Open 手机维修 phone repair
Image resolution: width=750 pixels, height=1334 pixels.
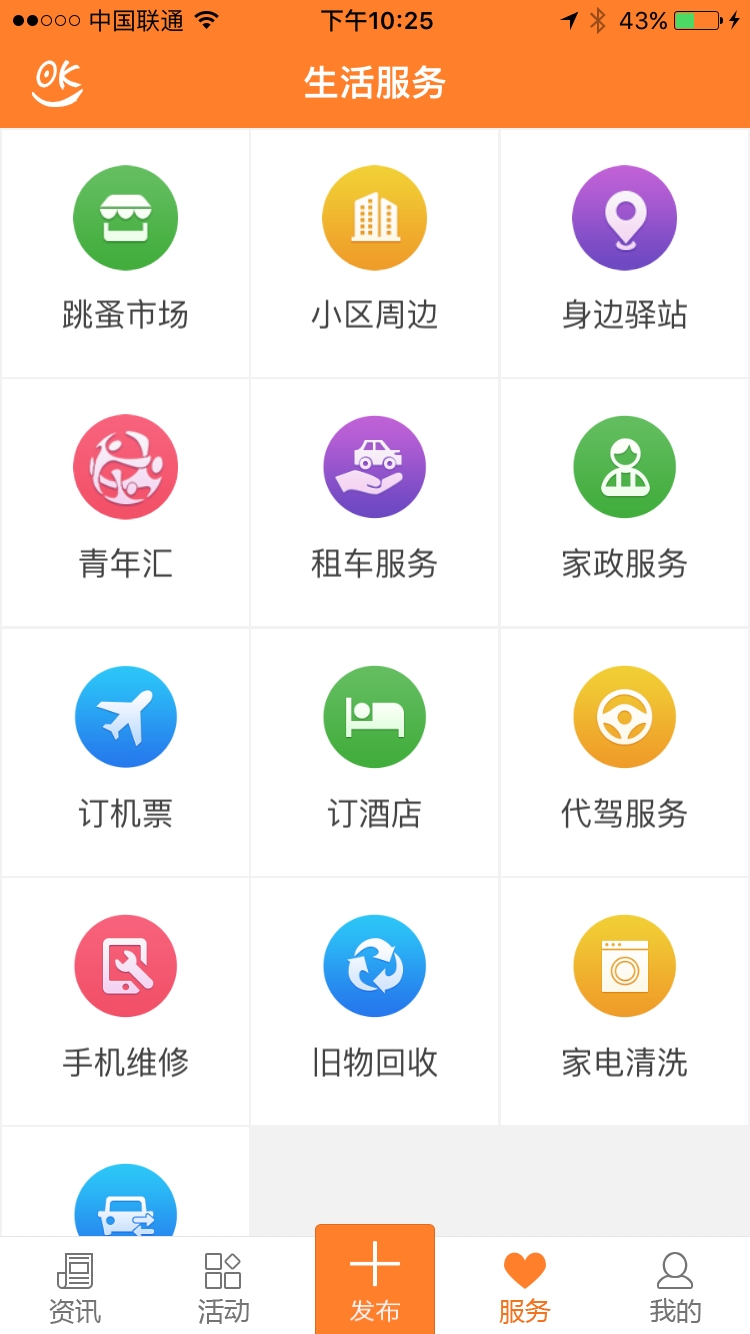coord(125,1000)
